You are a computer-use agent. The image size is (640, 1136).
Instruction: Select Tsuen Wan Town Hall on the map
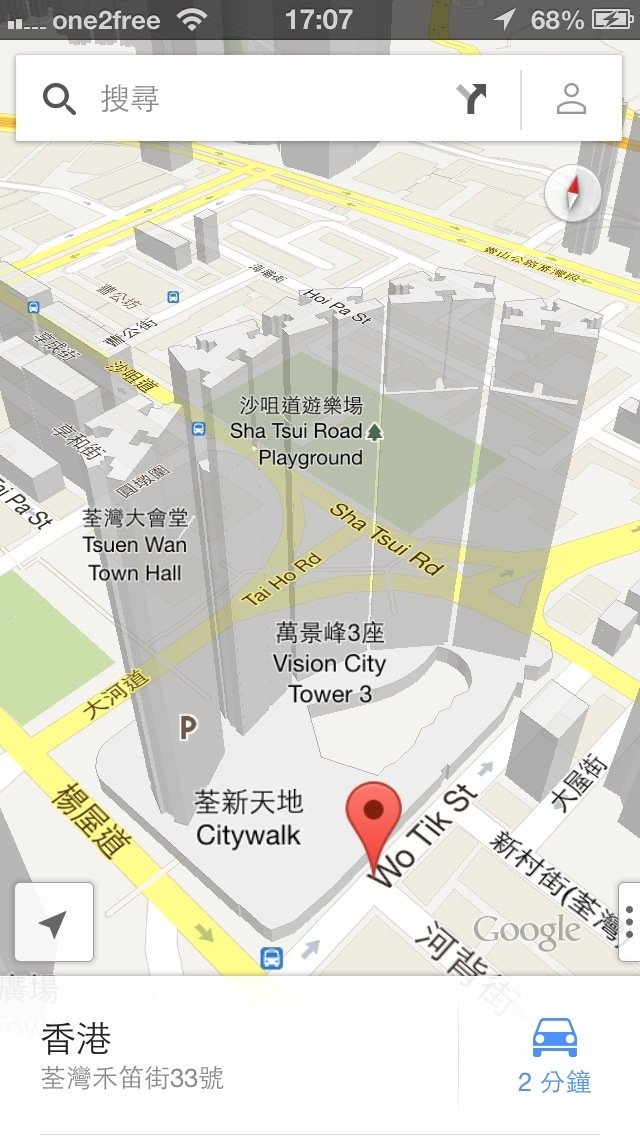(134, 546)
